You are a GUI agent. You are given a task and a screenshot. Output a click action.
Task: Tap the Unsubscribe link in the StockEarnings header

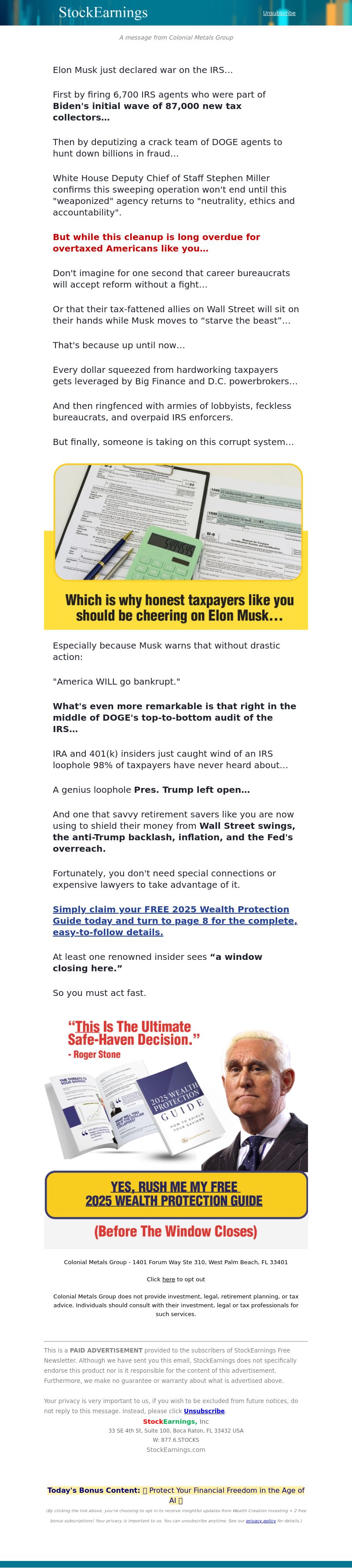(x=279, y=13)
